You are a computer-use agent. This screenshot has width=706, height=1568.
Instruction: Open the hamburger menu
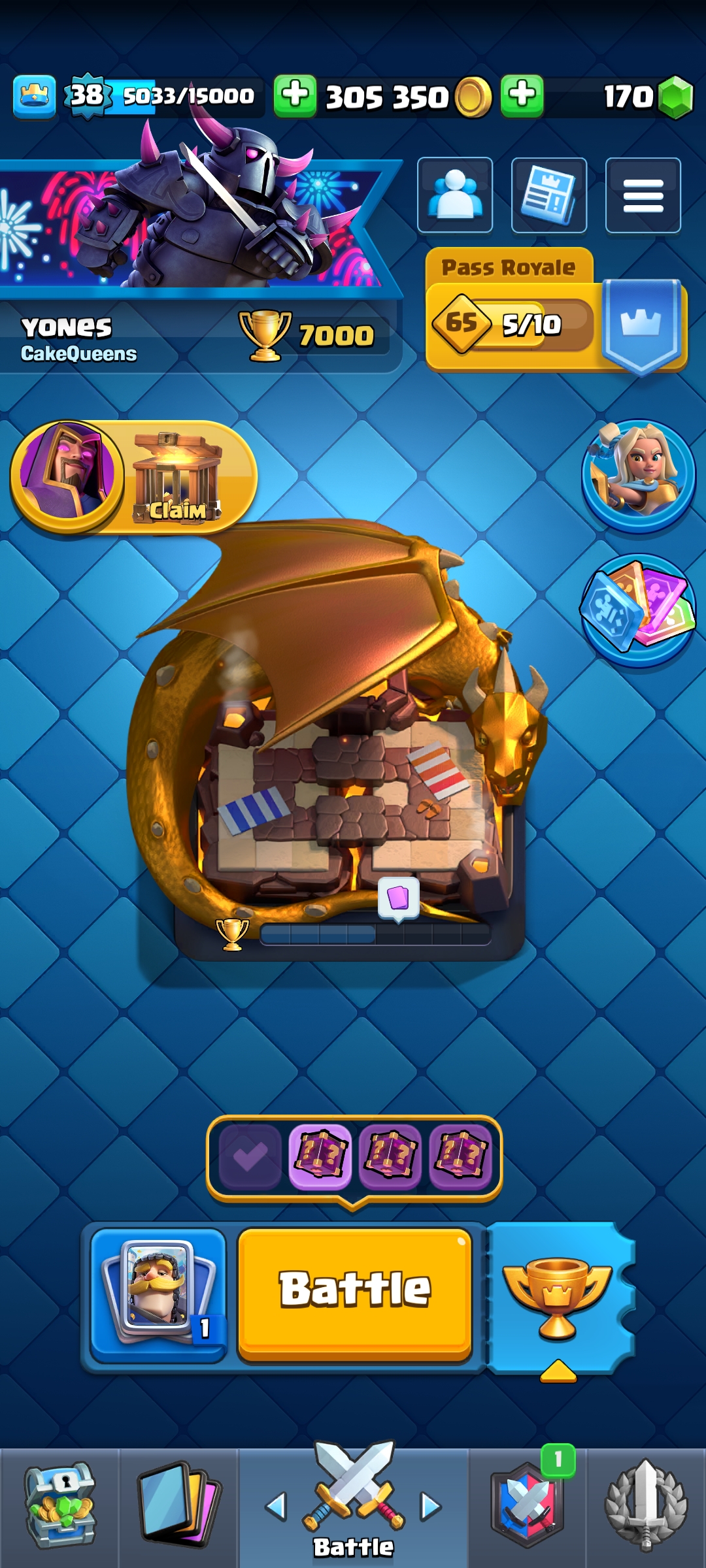tap(643, 195)
